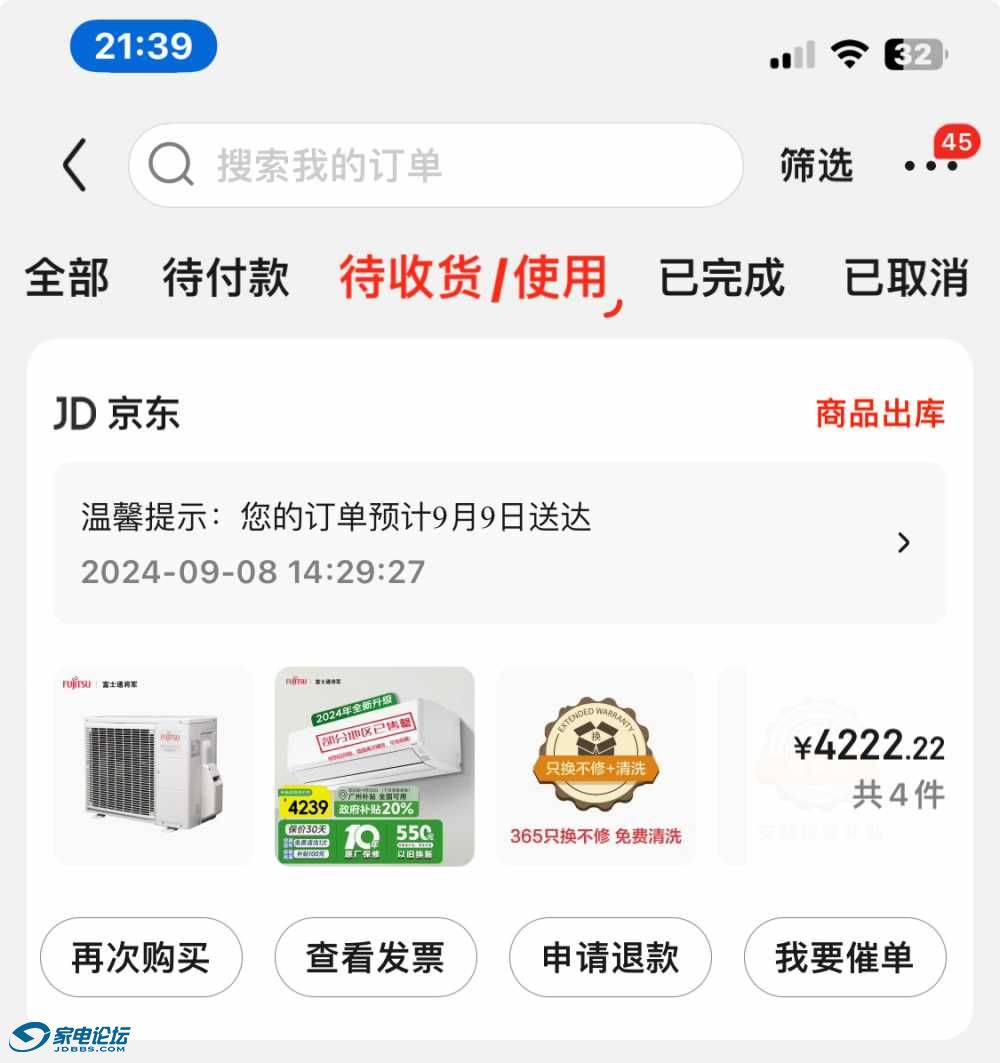The height and width of the screenshot is (1063, 1000).
Task: Tap 我要催单 to expedite the order
Action: click(845, 957)
